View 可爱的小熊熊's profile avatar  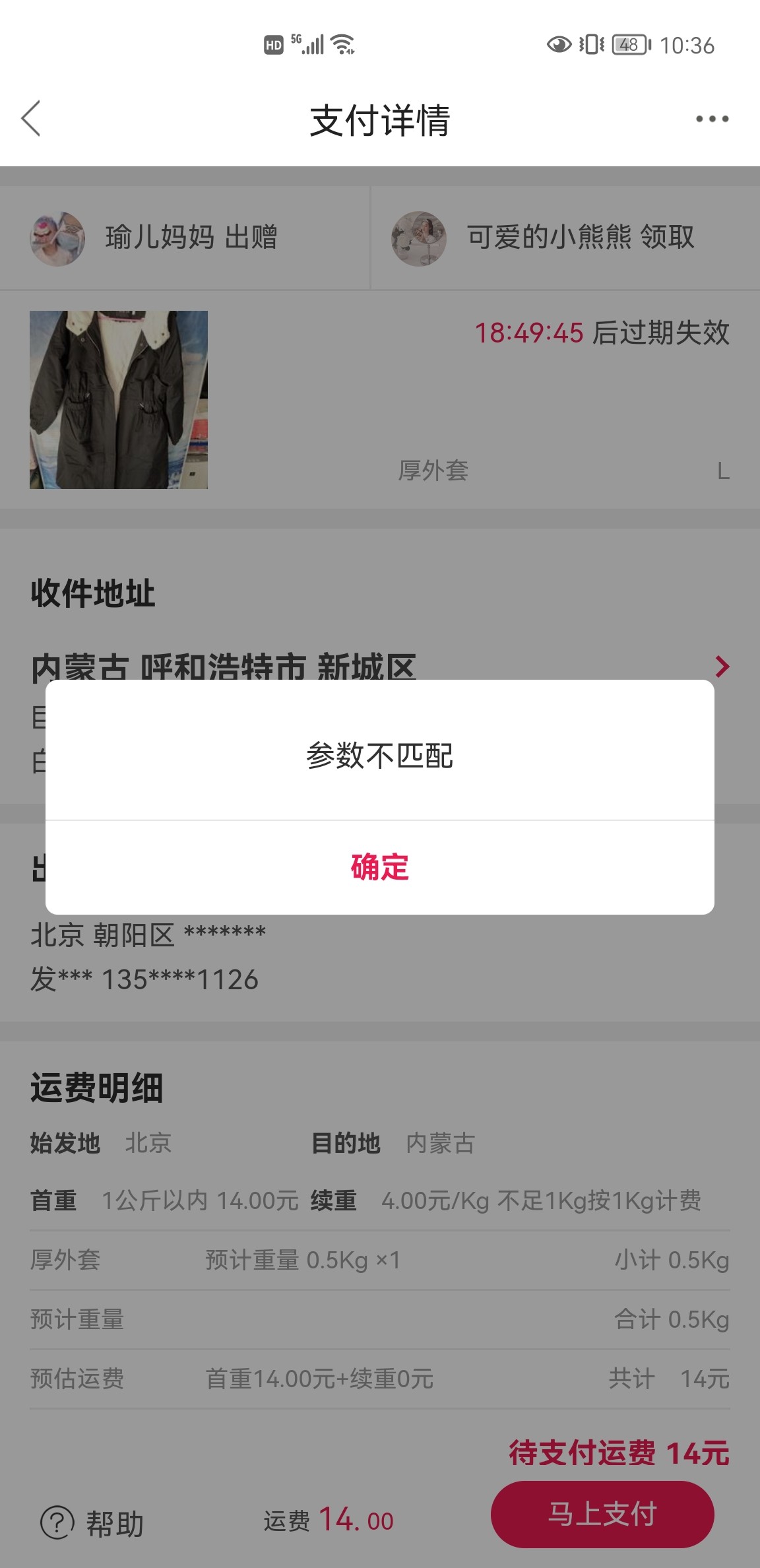[x=418, y=238]
